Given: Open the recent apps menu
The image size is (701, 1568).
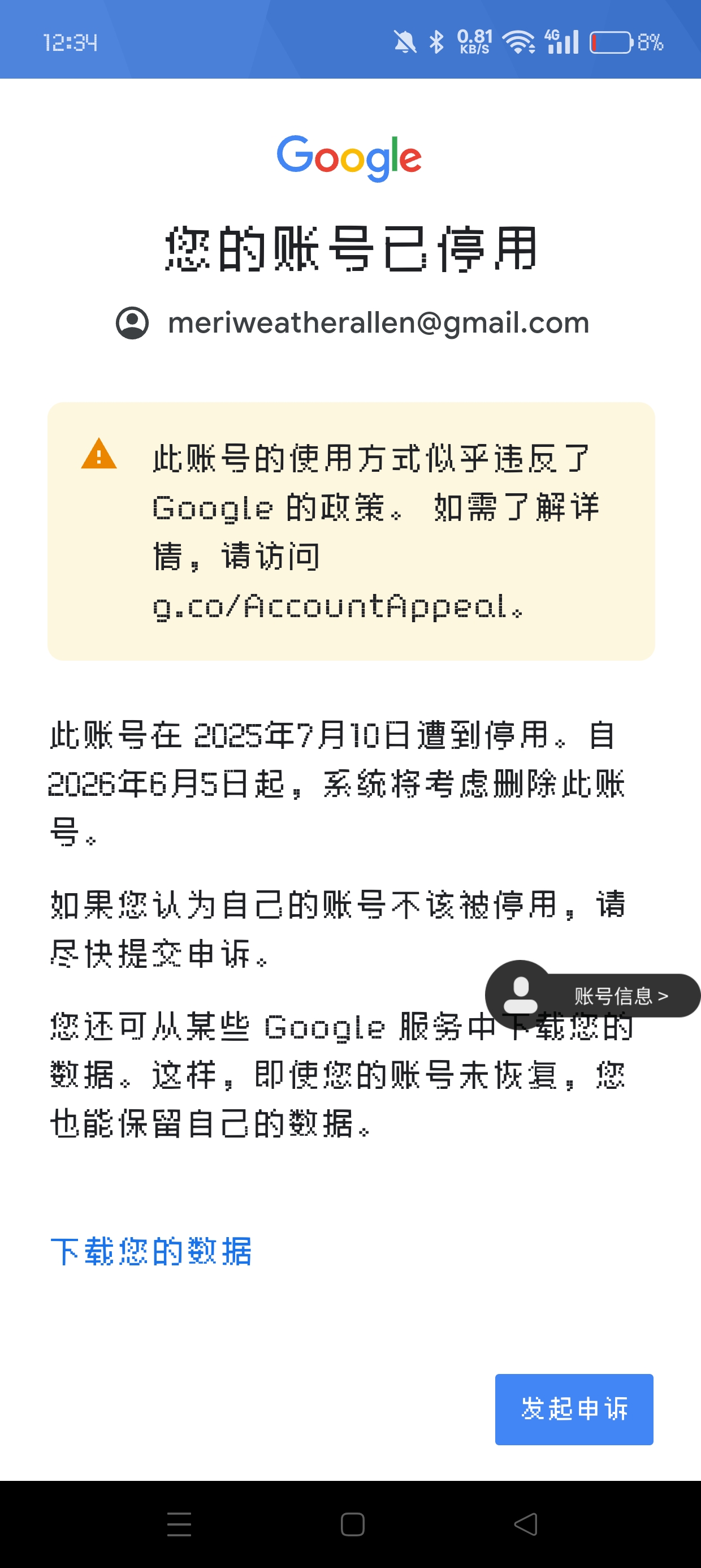Looking at the screenshot, I should pos(179,1524).
